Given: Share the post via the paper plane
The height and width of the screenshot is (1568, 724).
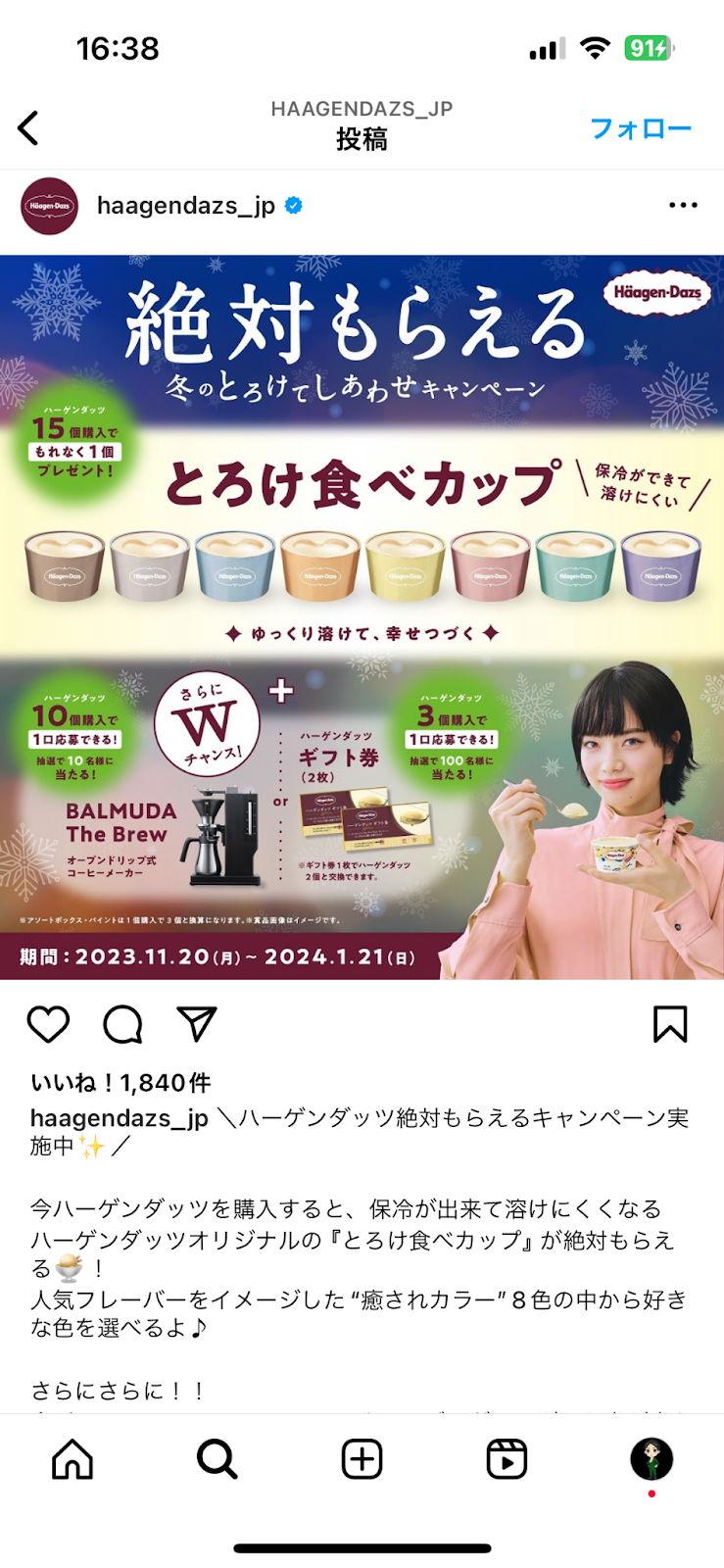Looking at the screenshot, I should (197, 1024).
